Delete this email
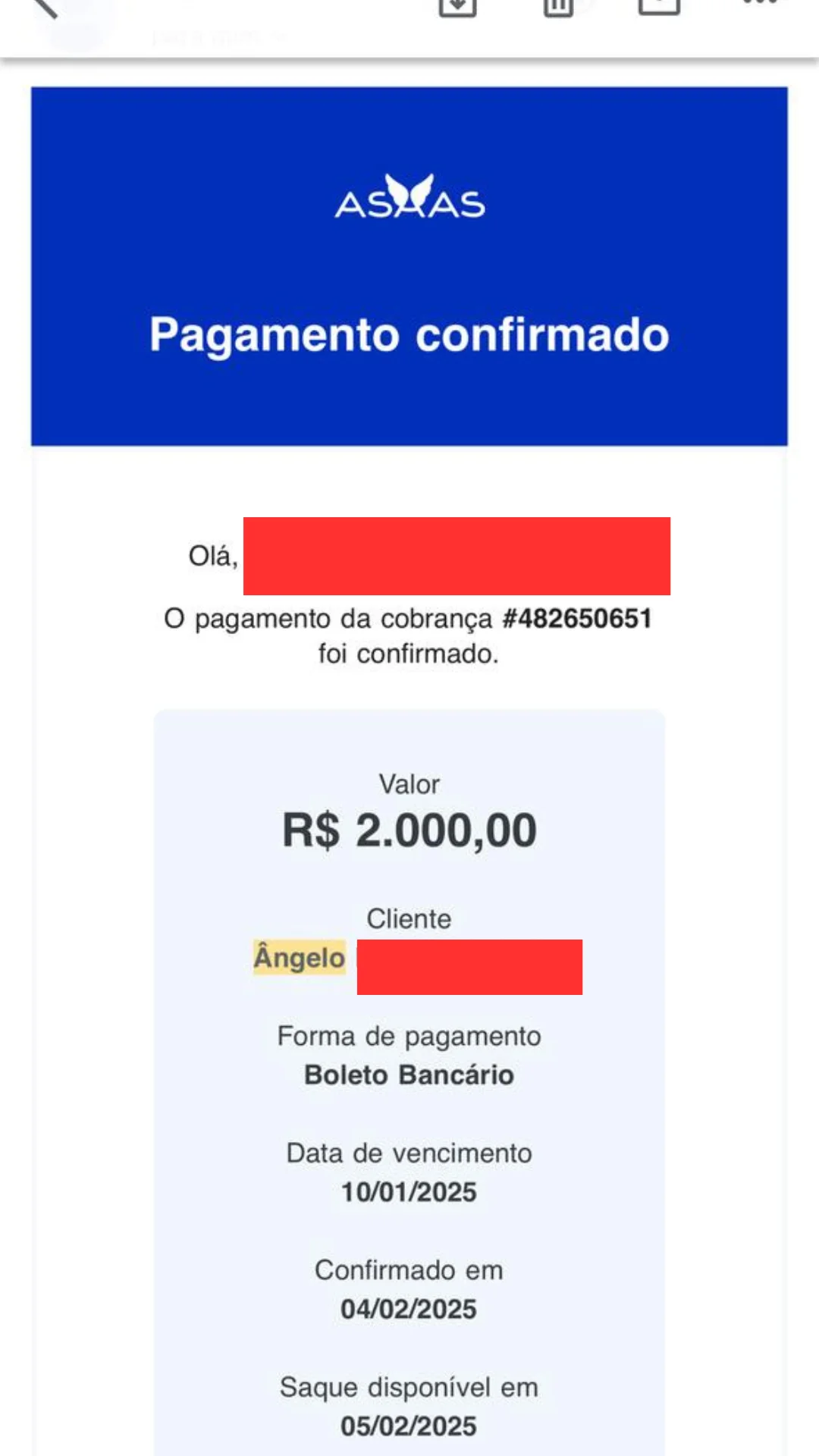The height and width of the screenshot is (1456, 819). (558, 6)
